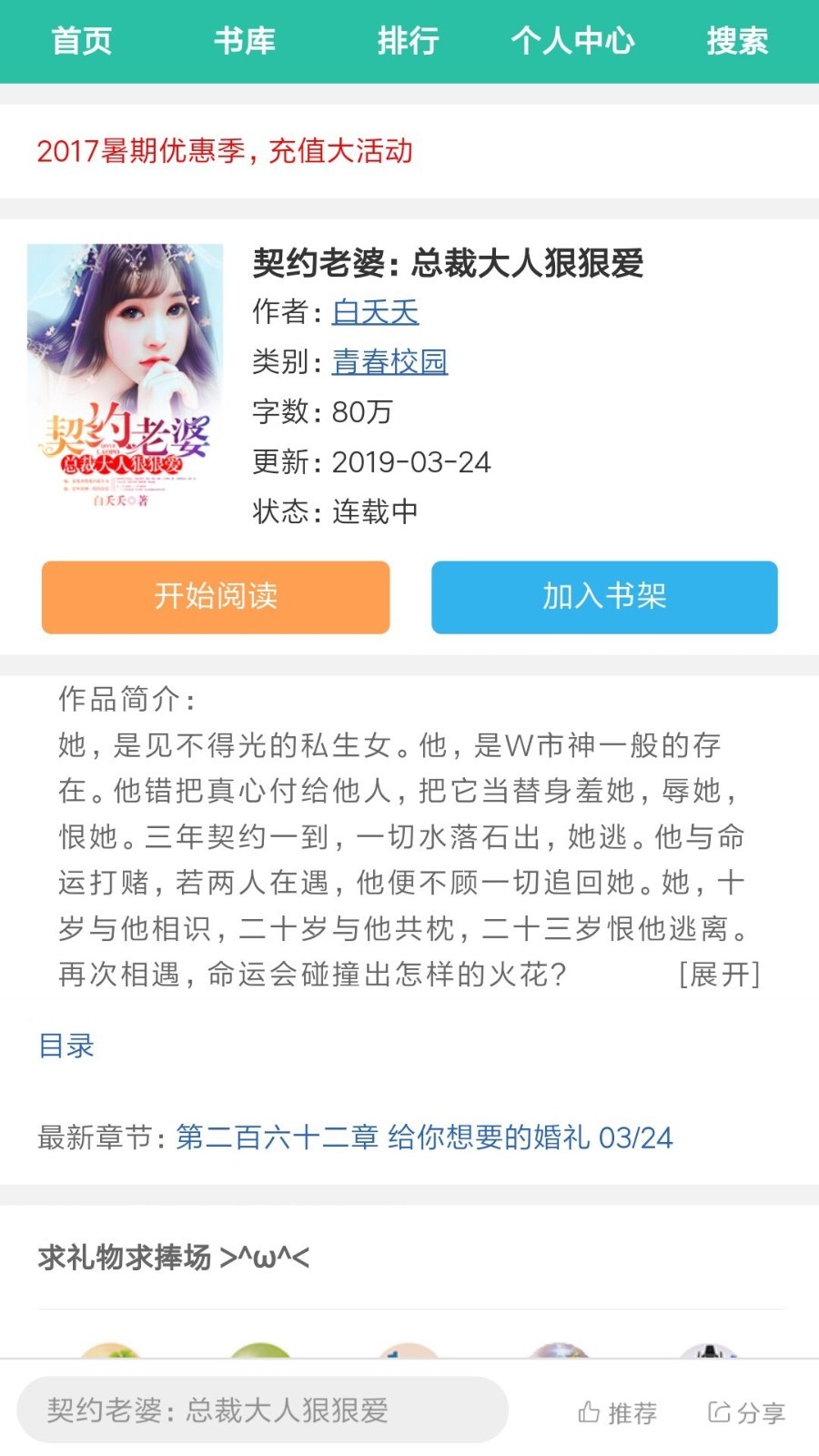Image resolution: width=819 pixels, height=1456 pixels.
Task: Click the blue 加入书架 bookshelf button
Action: point(604,597)
